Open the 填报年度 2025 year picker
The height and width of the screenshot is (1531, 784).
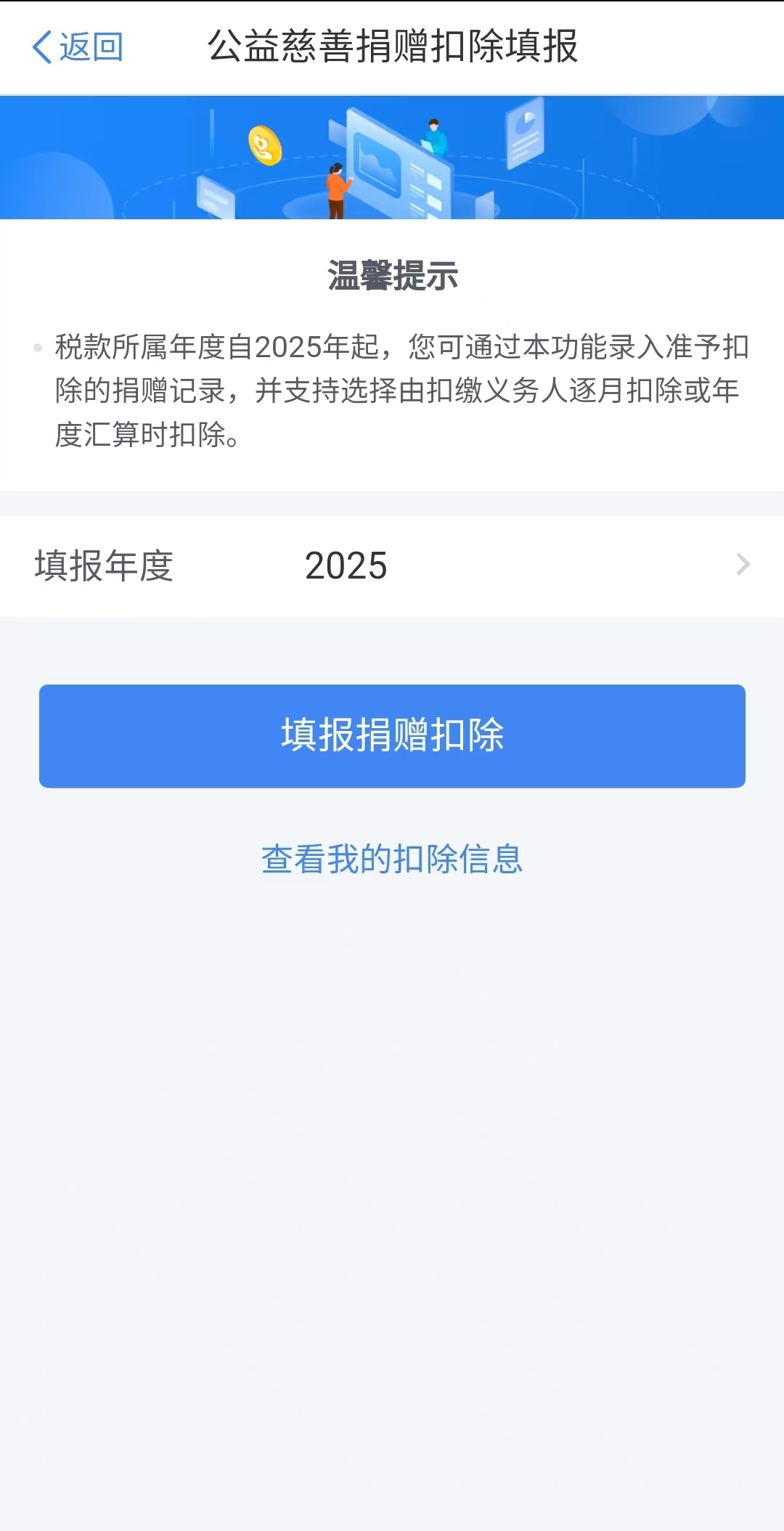tap(392, 566)
